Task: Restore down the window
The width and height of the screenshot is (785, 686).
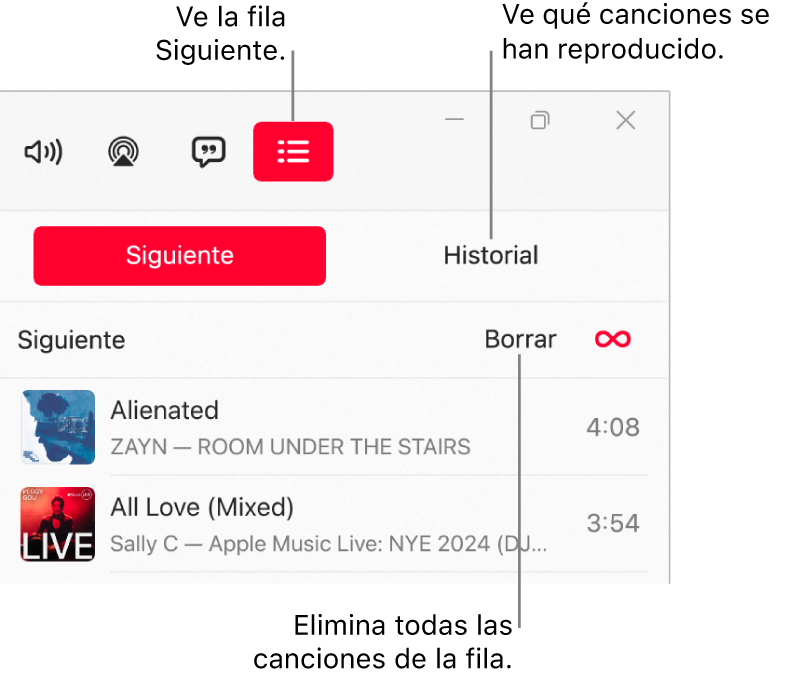Action: click(x=540, y=120)
